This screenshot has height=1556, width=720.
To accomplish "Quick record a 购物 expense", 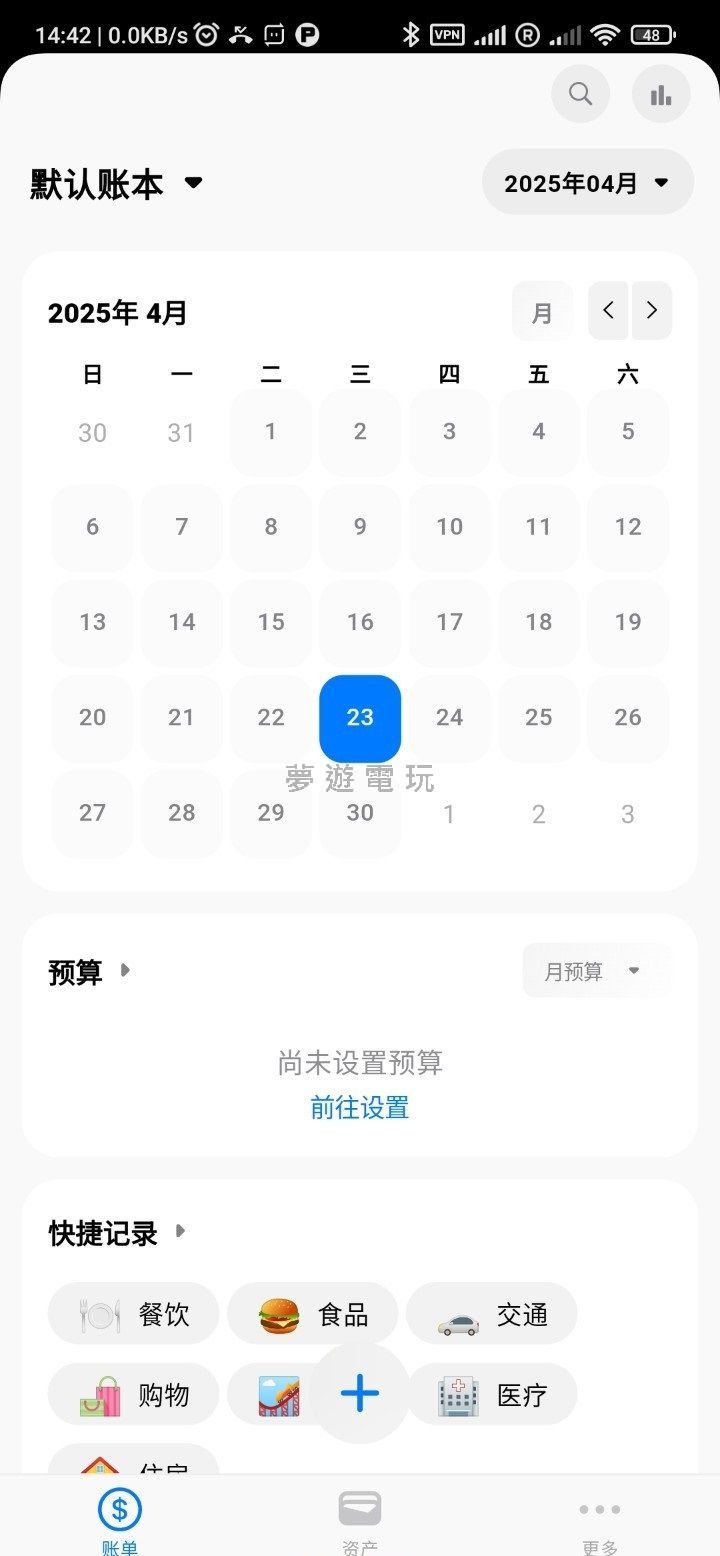I will pyautogui.click(x=134, y=1395).
